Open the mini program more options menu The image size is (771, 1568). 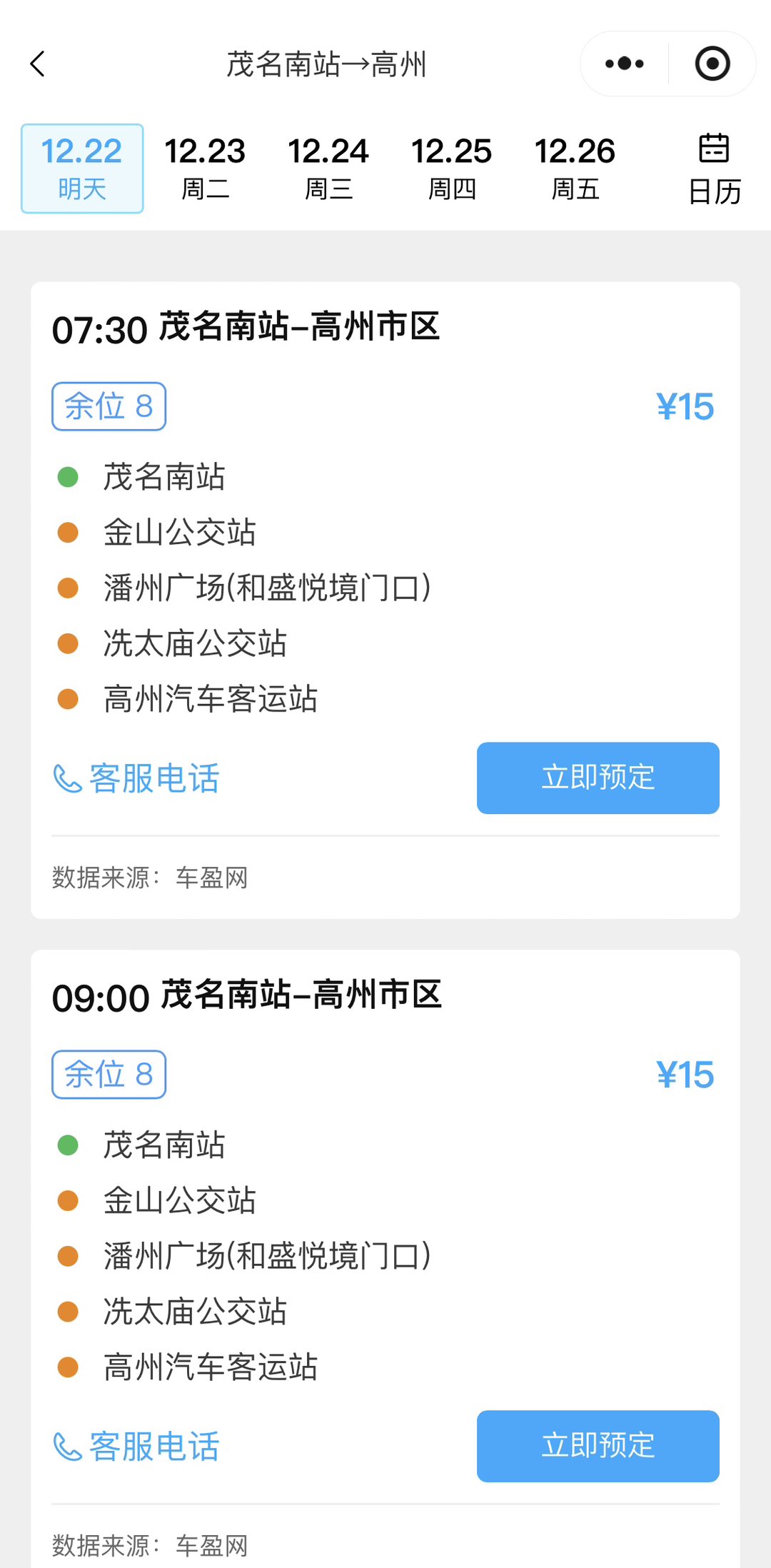[x=624, y=64]
